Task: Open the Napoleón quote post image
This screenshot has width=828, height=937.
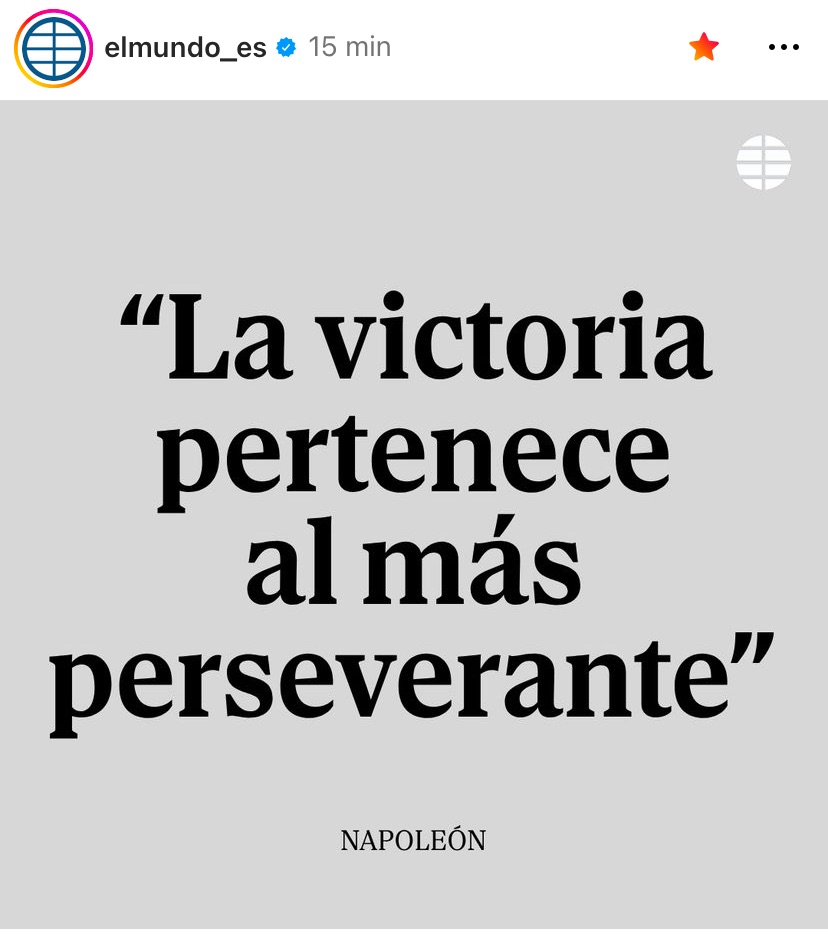Action: [x=414, y=518]
